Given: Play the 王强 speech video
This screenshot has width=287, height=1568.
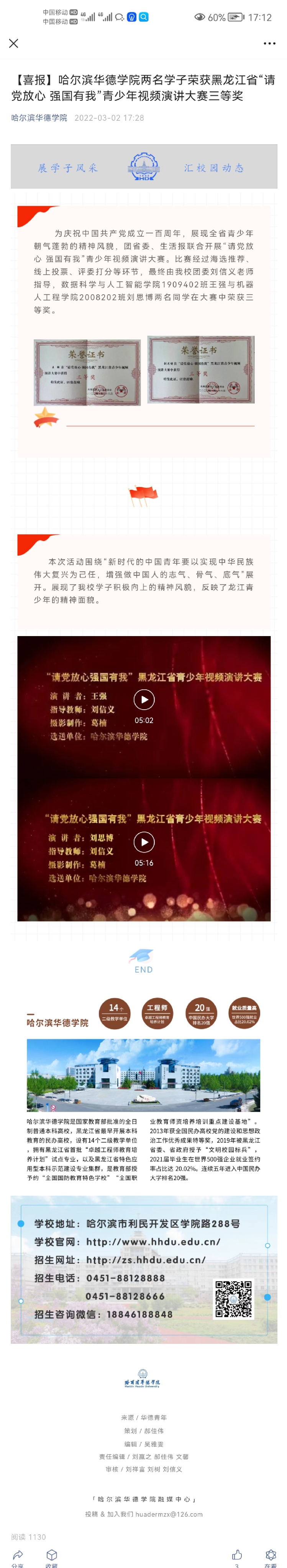Looking at the screenshot, I should (144, 699).
